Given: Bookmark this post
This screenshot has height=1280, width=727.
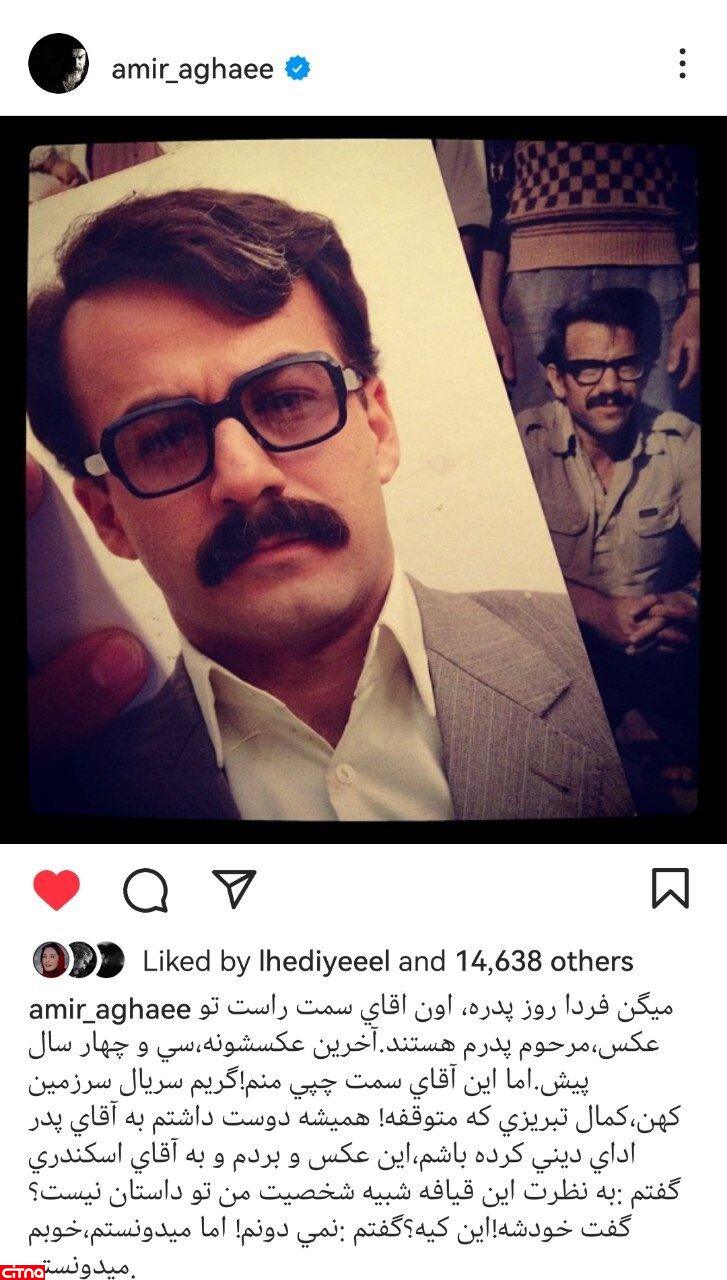Looking at the screenshot, I should 670,888.
